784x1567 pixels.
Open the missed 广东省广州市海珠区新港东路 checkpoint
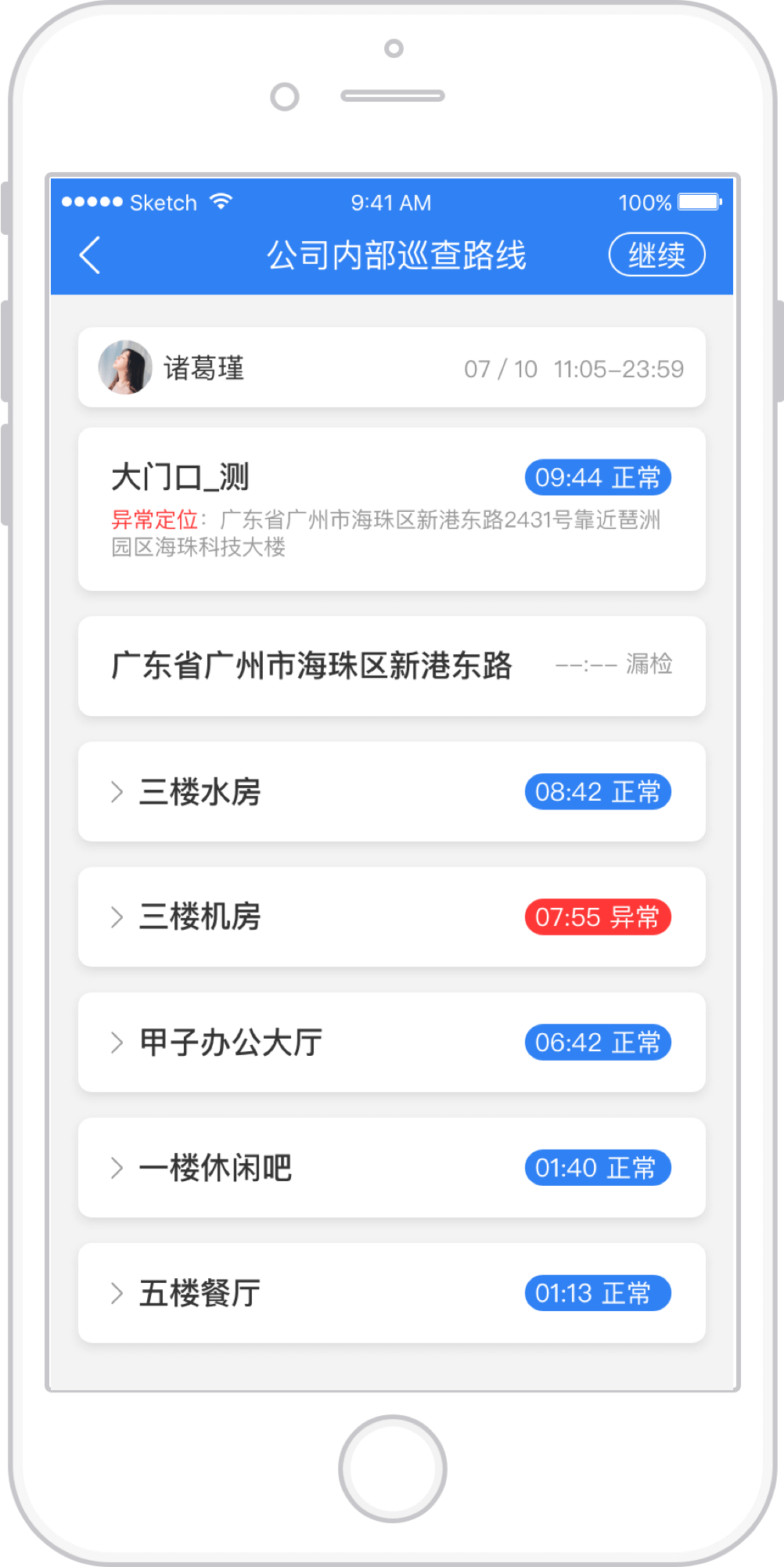[x=391, y=666]
